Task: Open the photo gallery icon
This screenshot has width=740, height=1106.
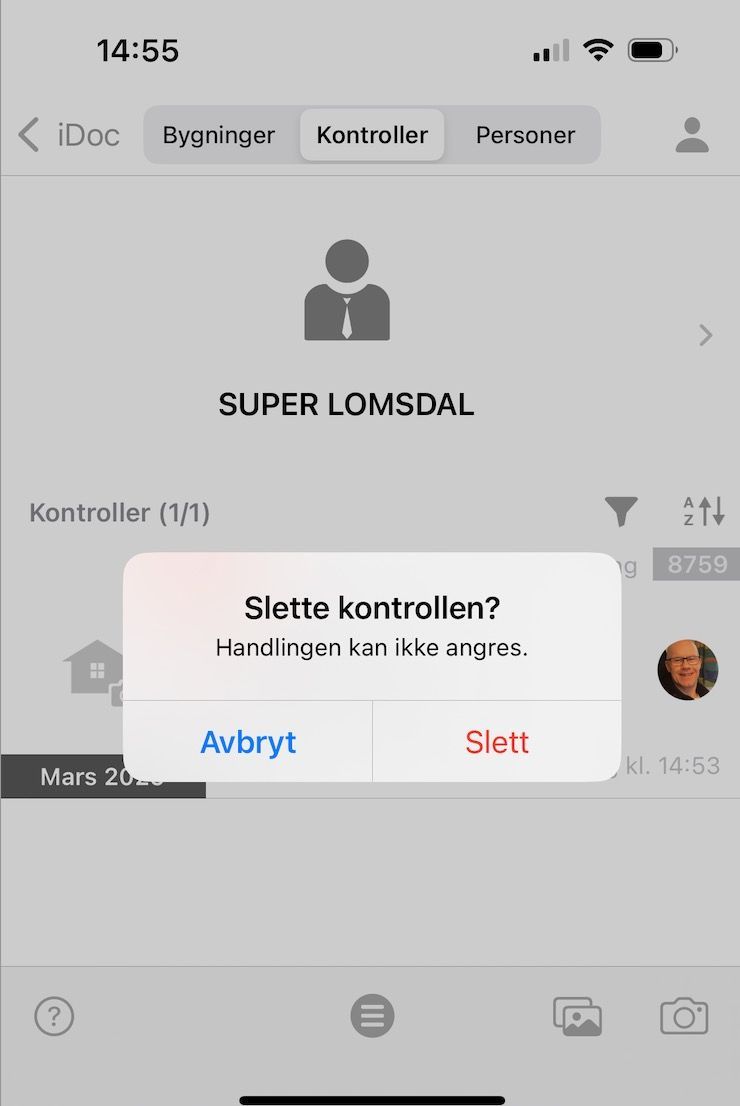Action: [578, 1017]
